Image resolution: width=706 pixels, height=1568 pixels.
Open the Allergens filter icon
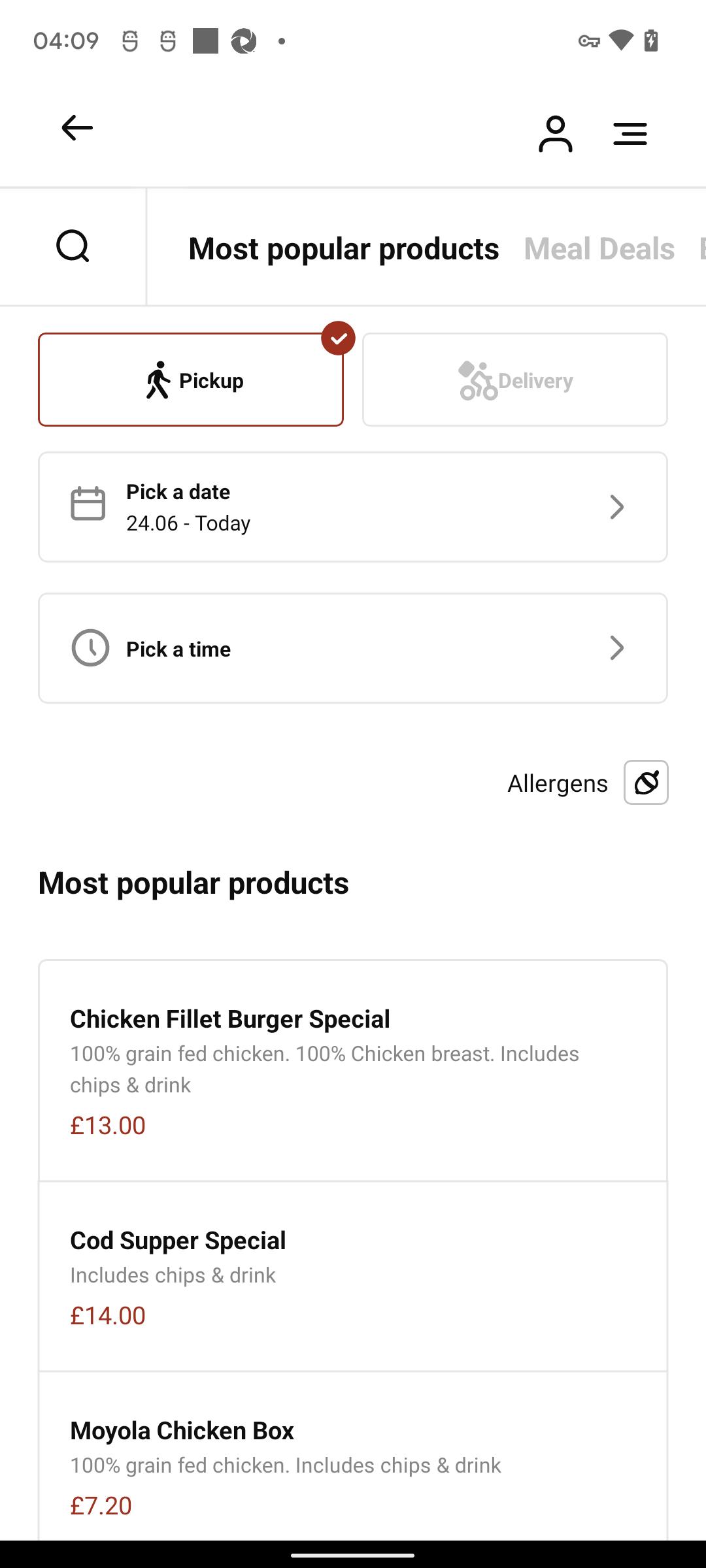(x=646, y=782)
